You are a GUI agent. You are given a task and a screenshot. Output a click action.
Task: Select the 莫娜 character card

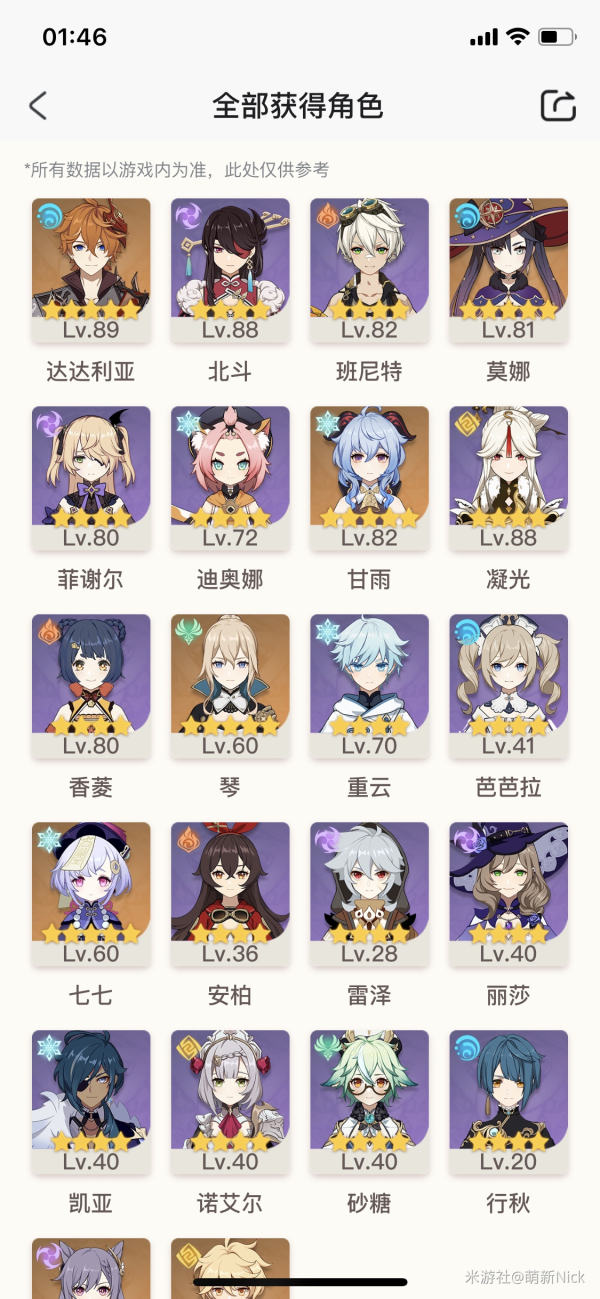tap(508, 270)
